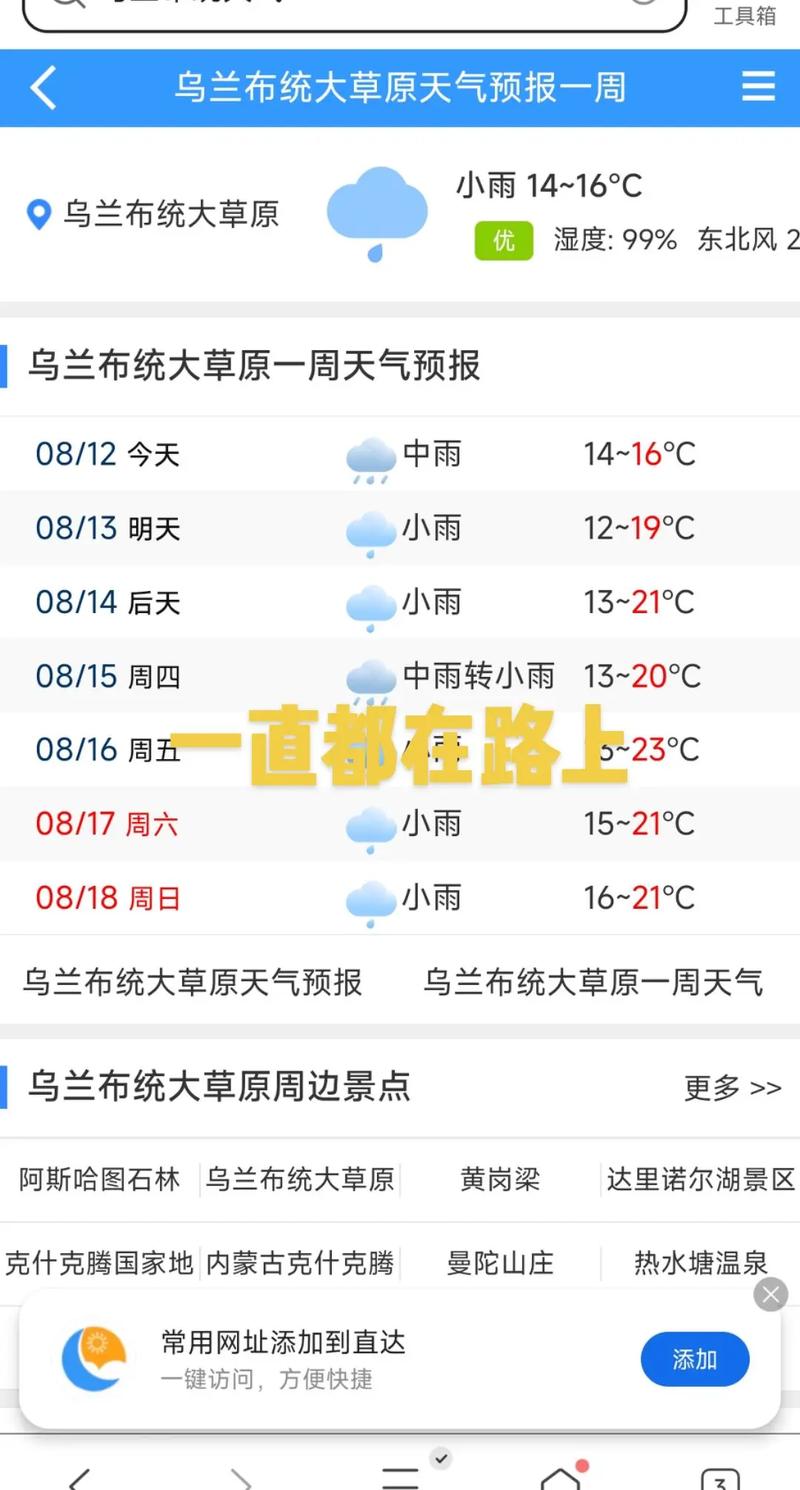Tap the 工具箱 toolbox icon
The image size is (800, 1490).
pyautogui.click(x=744, y=14)
